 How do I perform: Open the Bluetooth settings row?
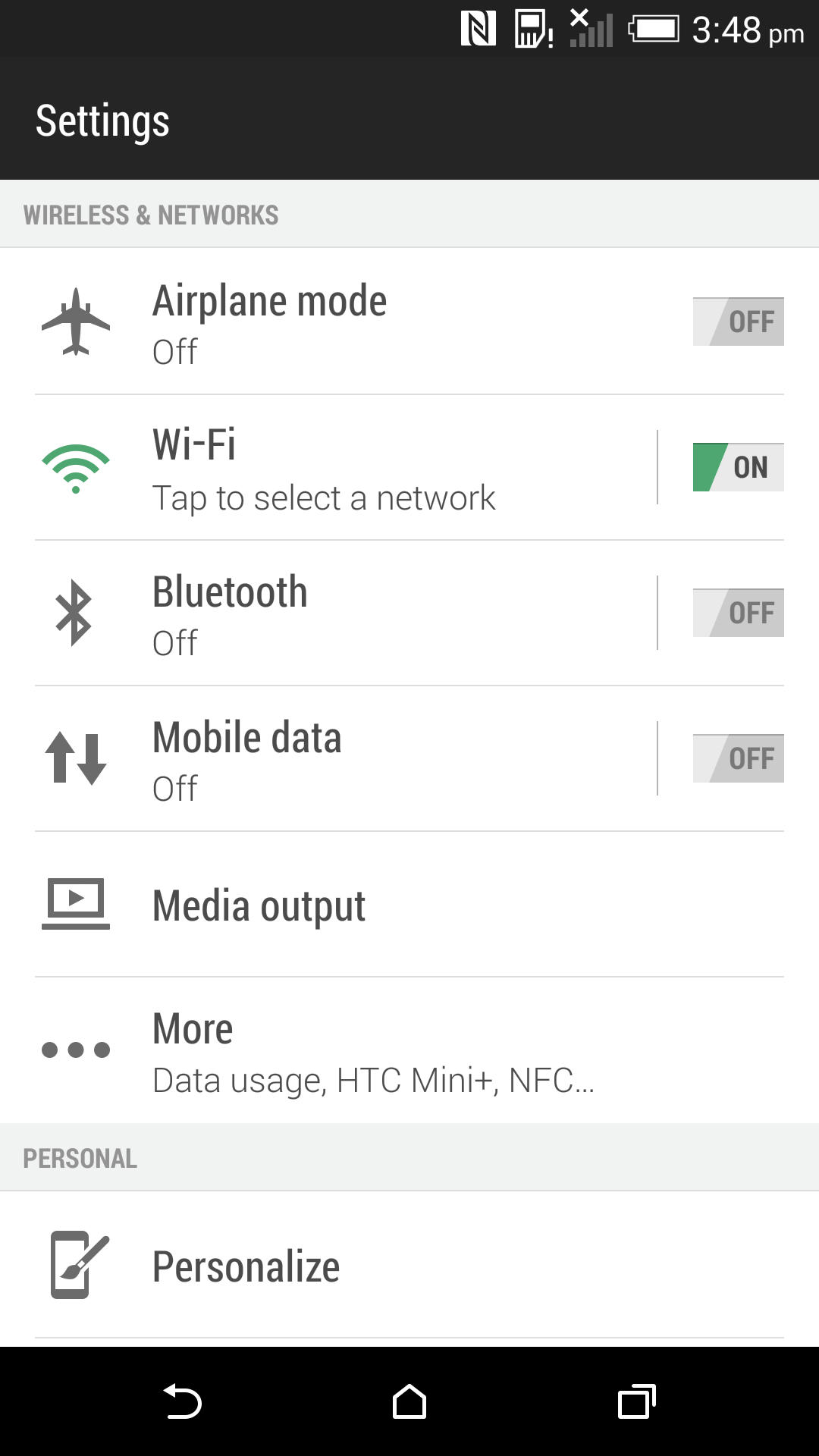346,613
